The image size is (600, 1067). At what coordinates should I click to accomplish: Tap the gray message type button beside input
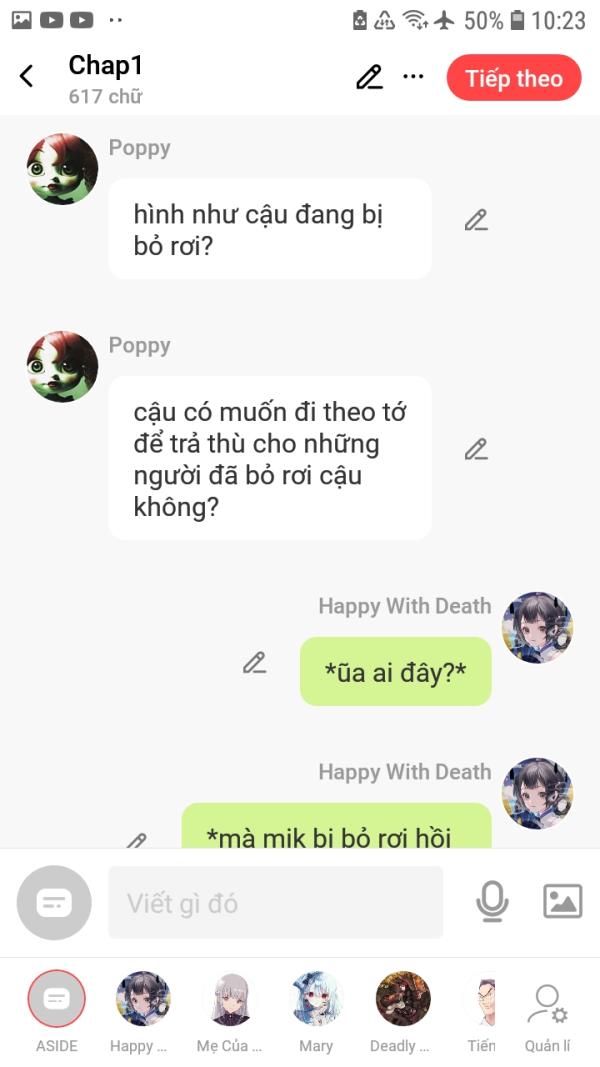(x=54, y=902)
